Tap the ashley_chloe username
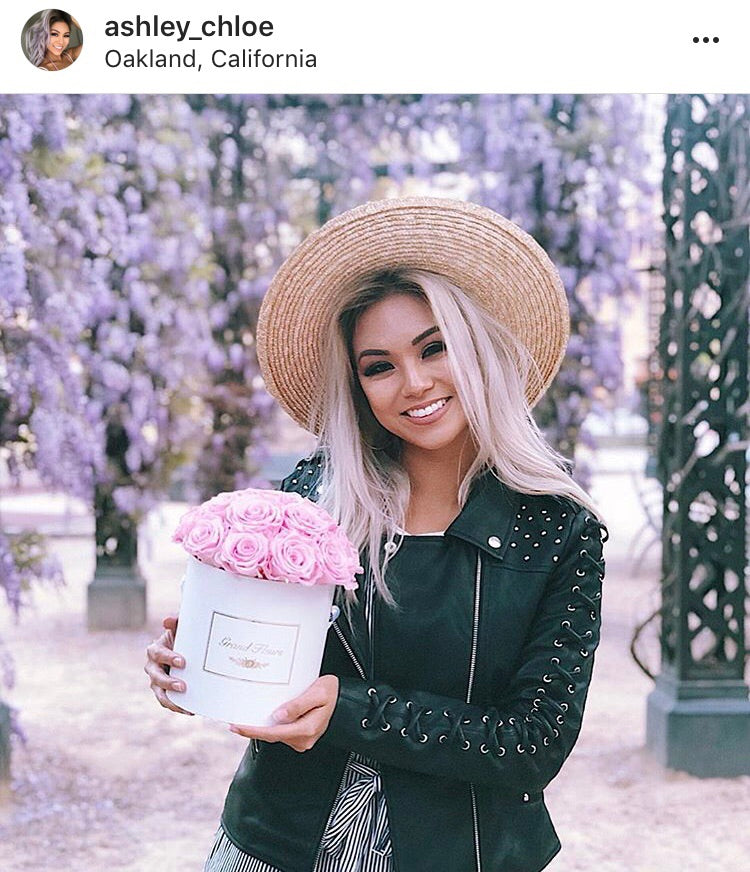Screen dimensions: 750x872 click(x=188, y=27)
